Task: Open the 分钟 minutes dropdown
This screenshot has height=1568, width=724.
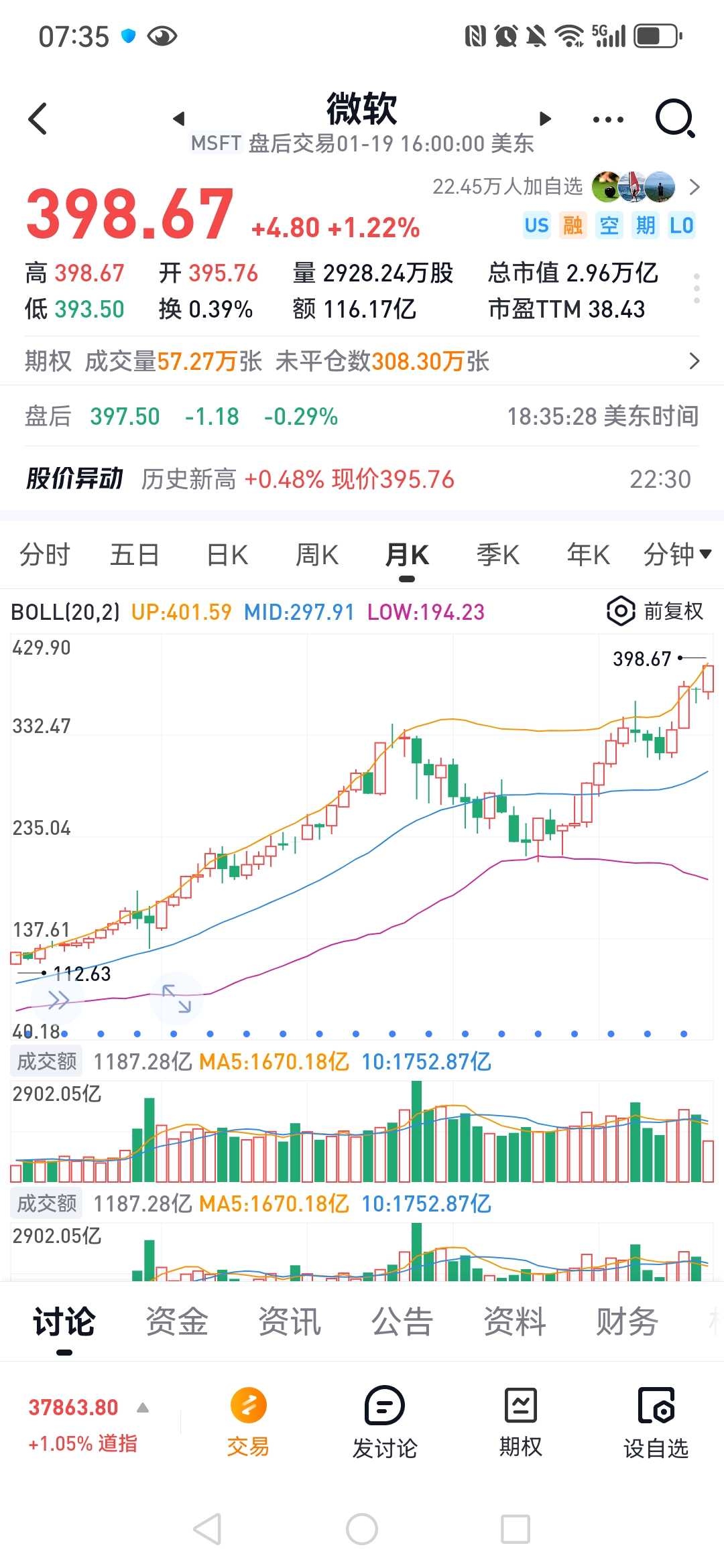Action: [678, 555]
